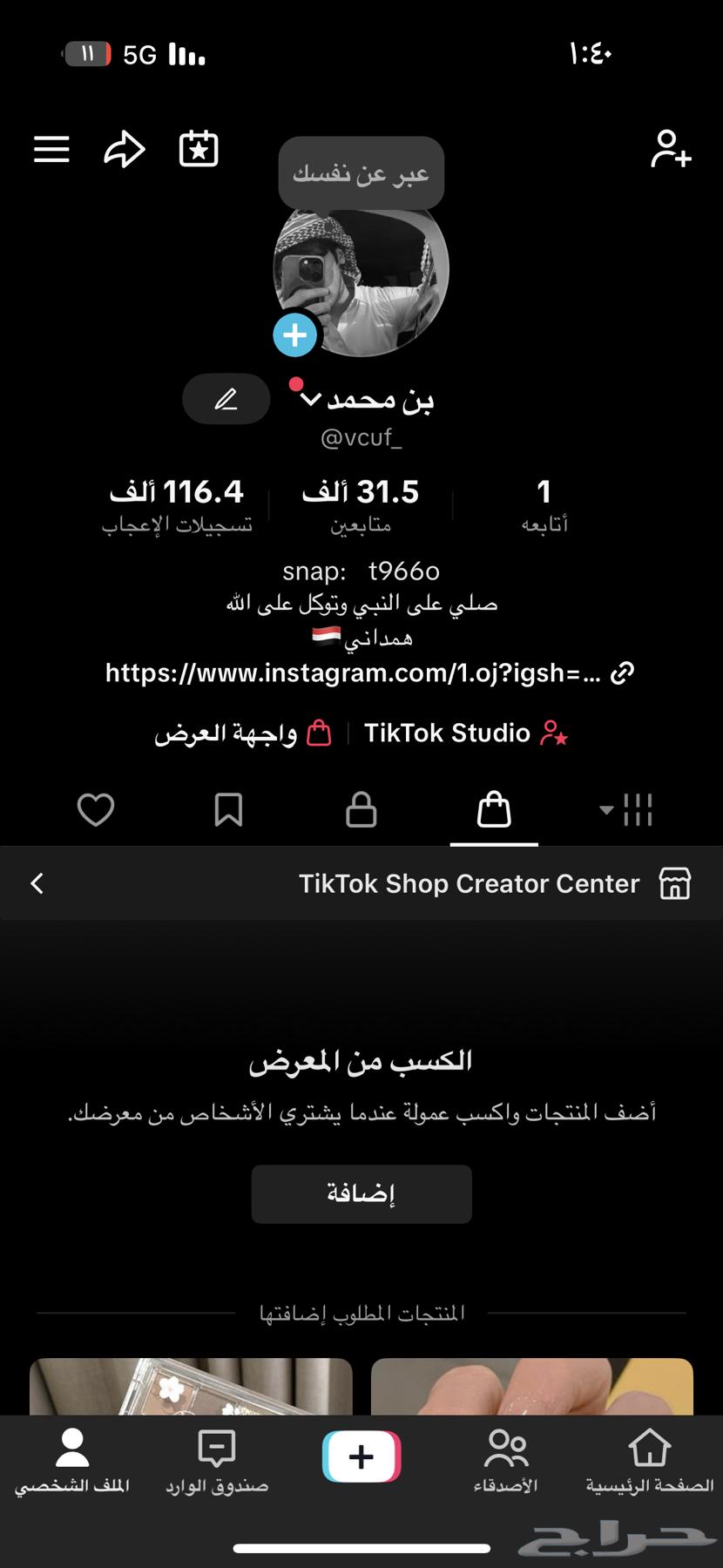Image resolution: width=723 pixels, height=1568 pixels.
Task: Expand the dropdown next to بن محمد
Action: click(311, 399)
